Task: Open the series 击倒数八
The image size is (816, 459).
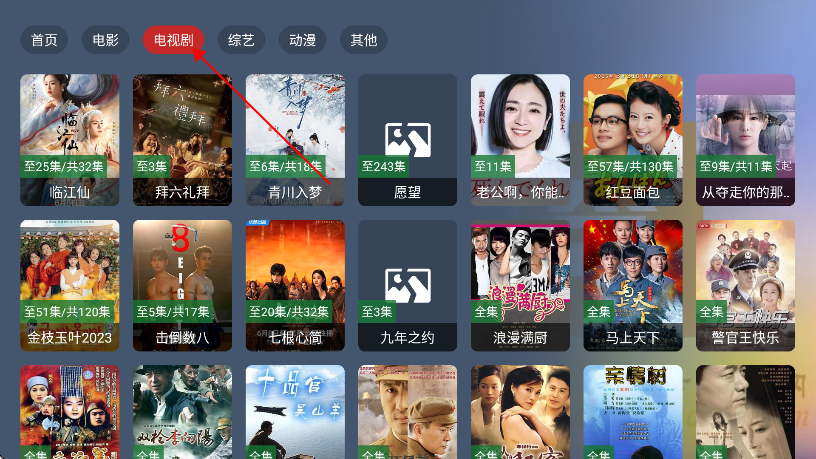Action: 182,286
